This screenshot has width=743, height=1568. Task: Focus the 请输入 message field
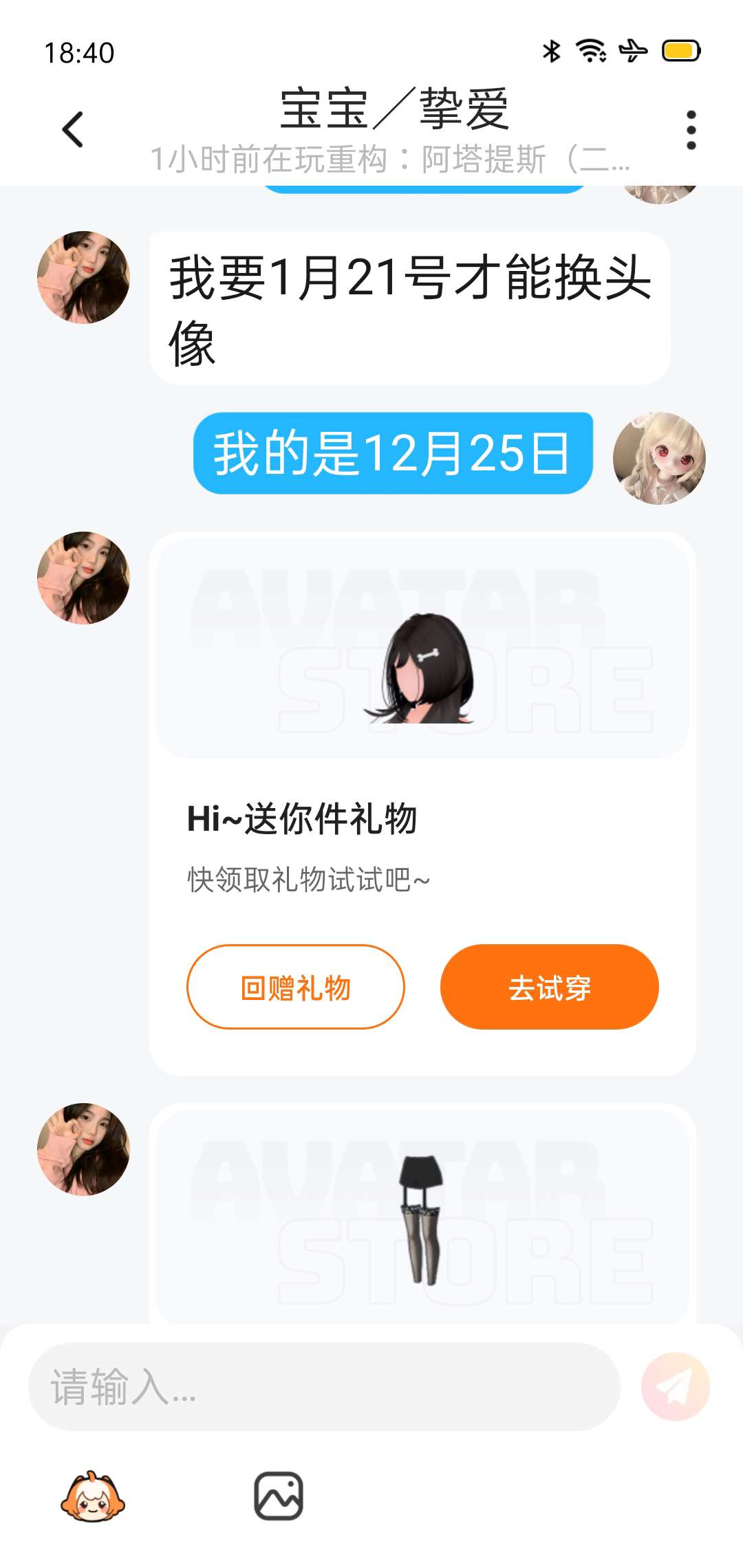(323, 1386)
